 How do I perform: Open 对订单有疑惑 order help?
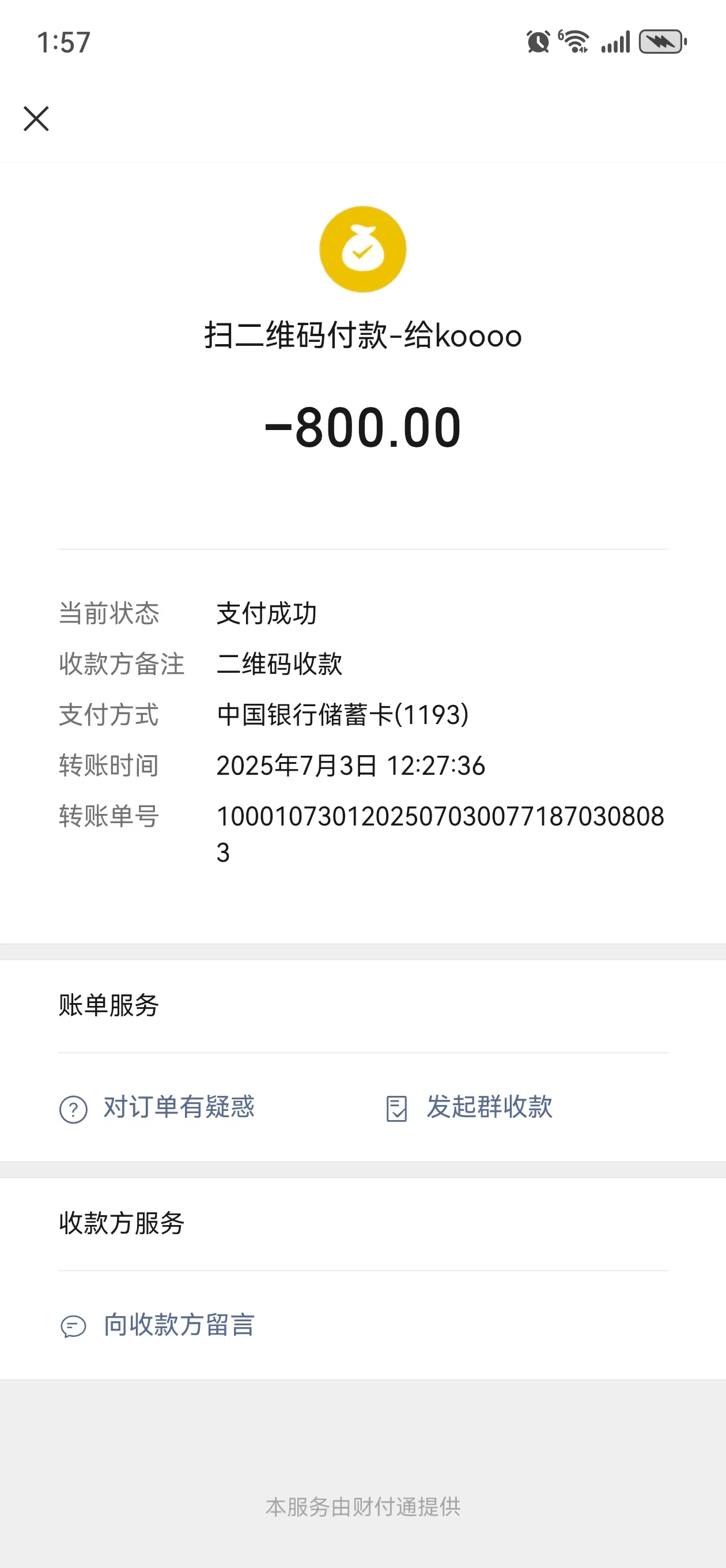tap(157, 1107)
